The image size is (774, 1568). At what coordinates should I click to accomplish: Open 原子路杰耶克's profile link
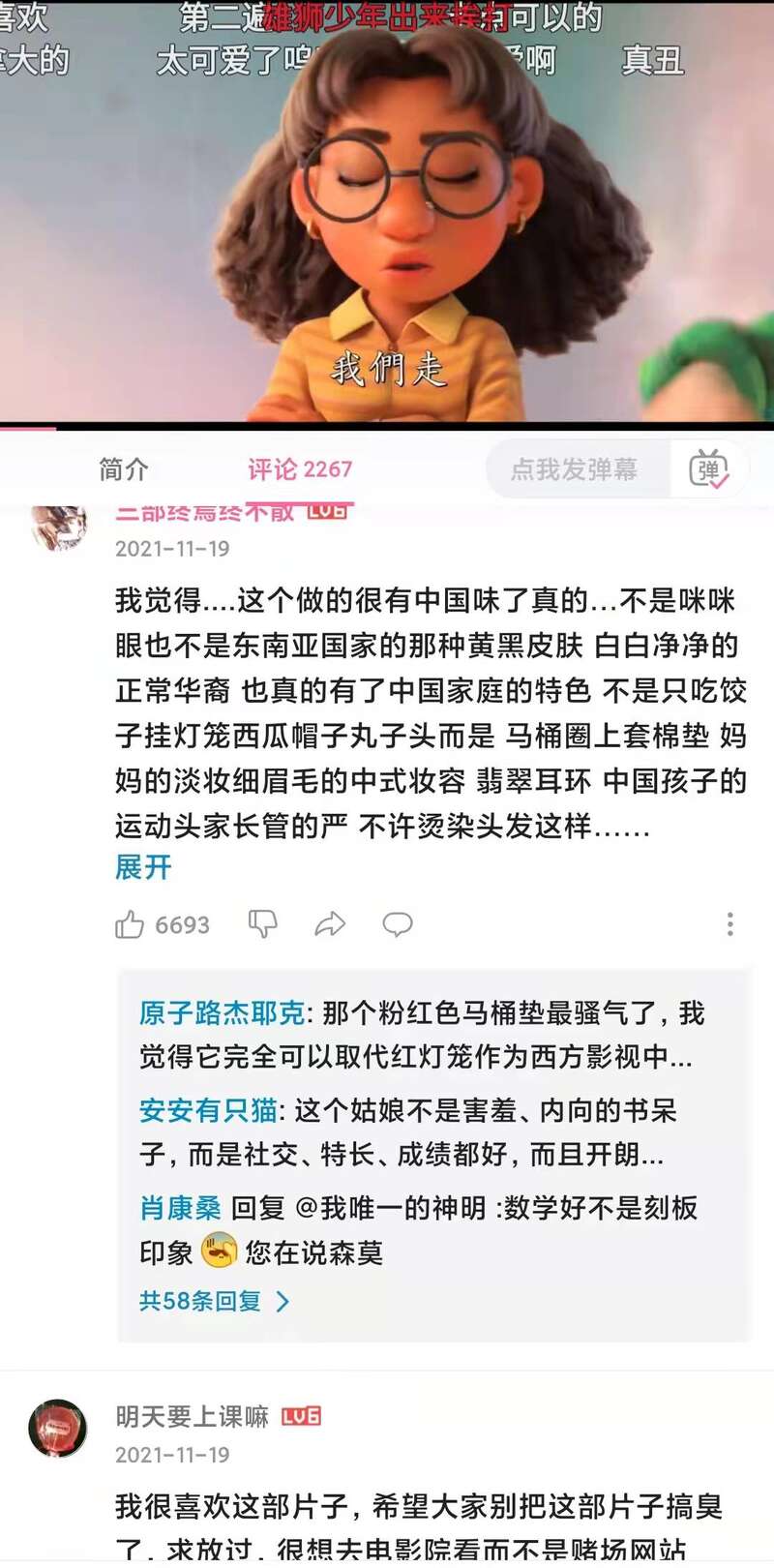(x=222, y=1013)
